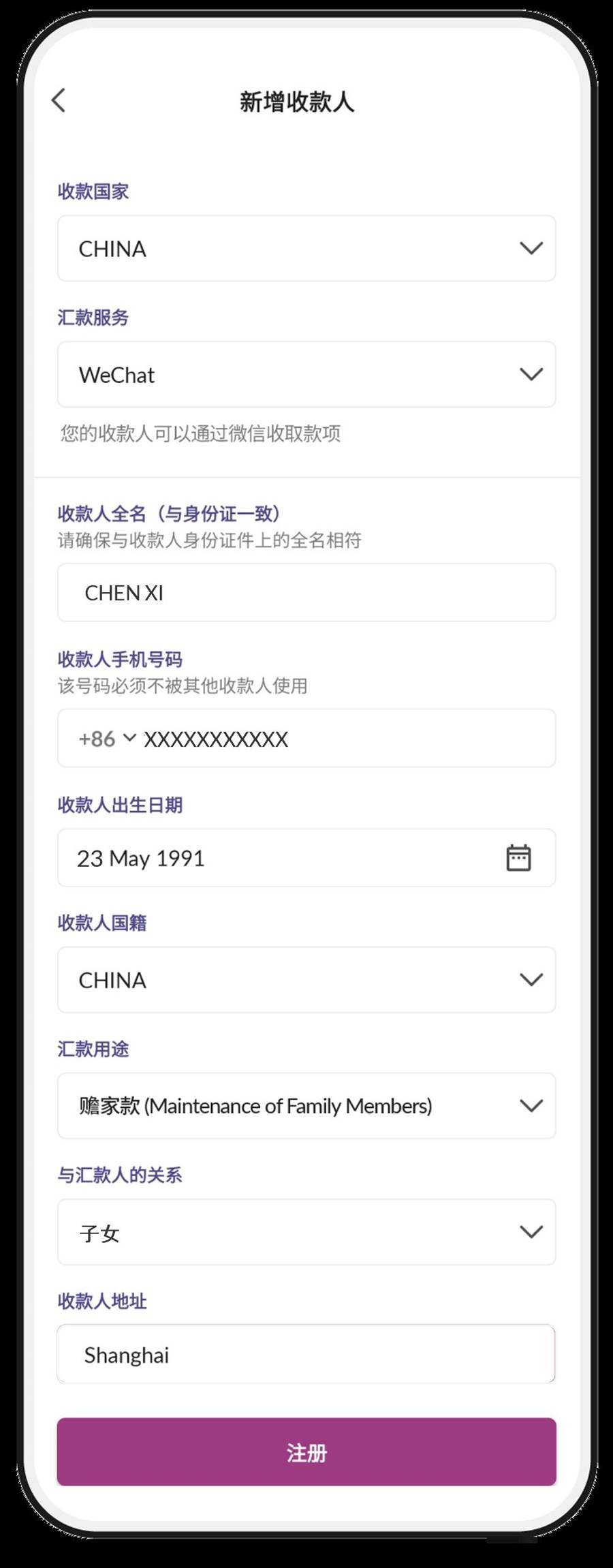This screenshot has height=1568, width=613.
Task: Open the calendar for 收款人出生日期
Action: (x=518, y=858)
